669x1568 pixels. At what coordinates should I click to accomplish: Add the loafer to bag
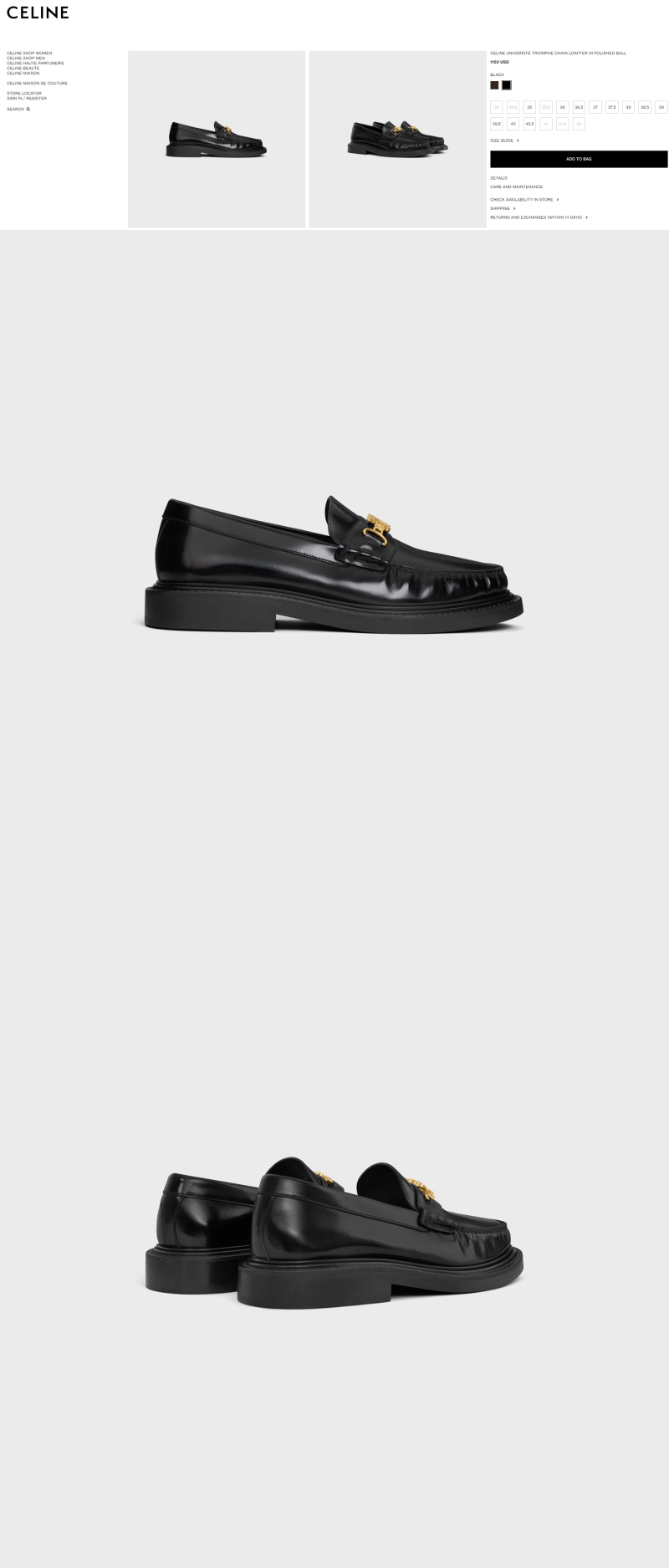[579, 159]
